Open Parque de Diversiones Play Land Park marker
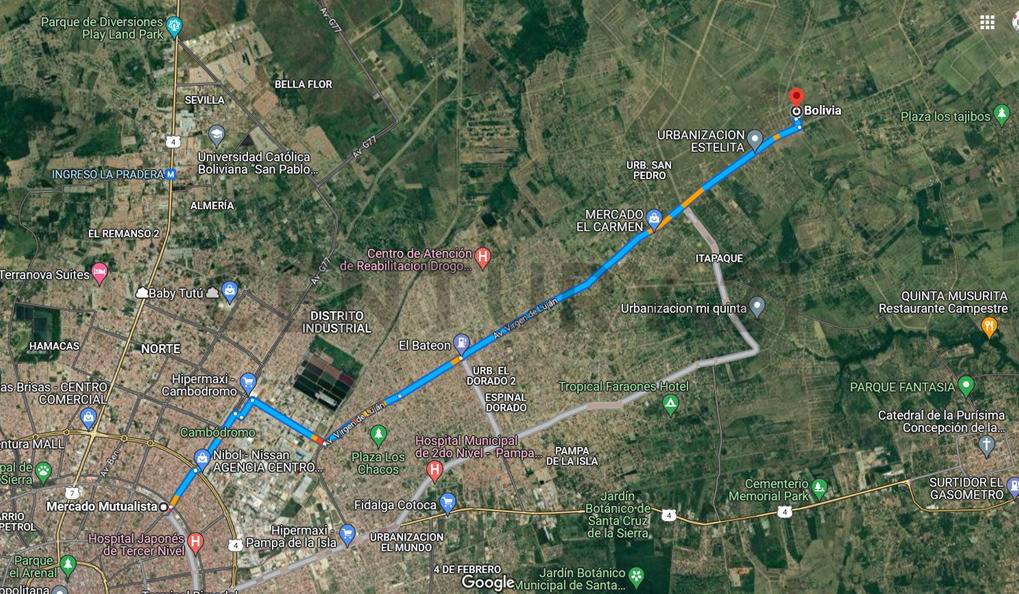Image resolution: width=1019 pixels, height=594 pixels. 175,25
